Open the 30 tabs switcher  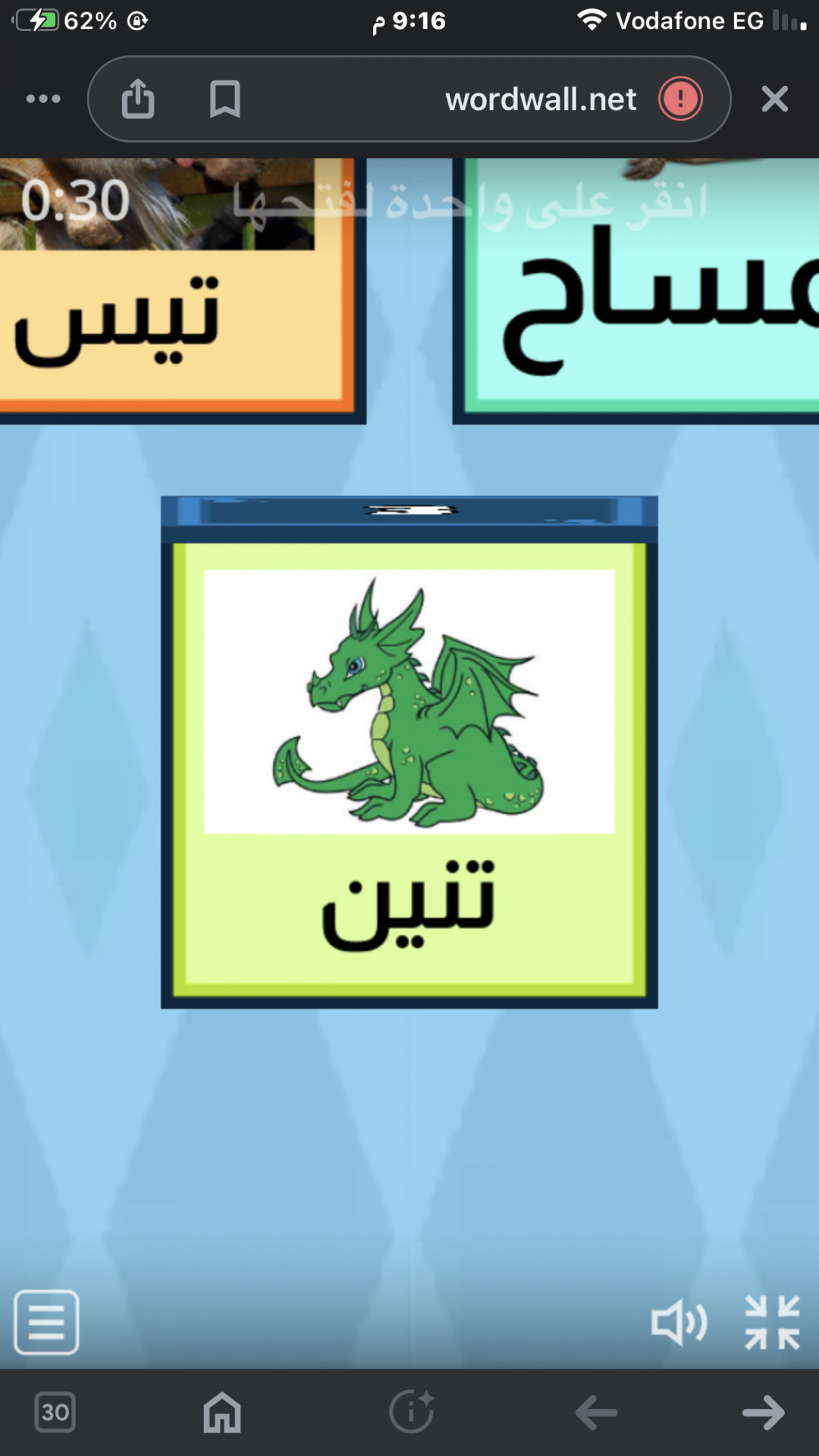(55, 1412)
